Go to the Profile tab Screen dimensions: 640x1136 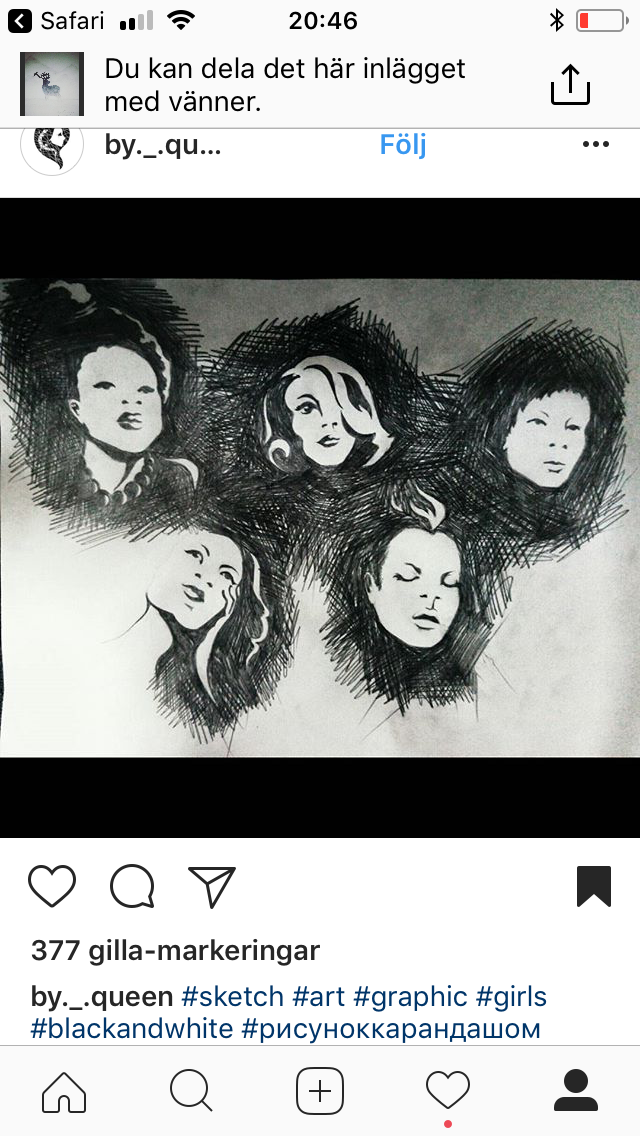coord(575,1090)
